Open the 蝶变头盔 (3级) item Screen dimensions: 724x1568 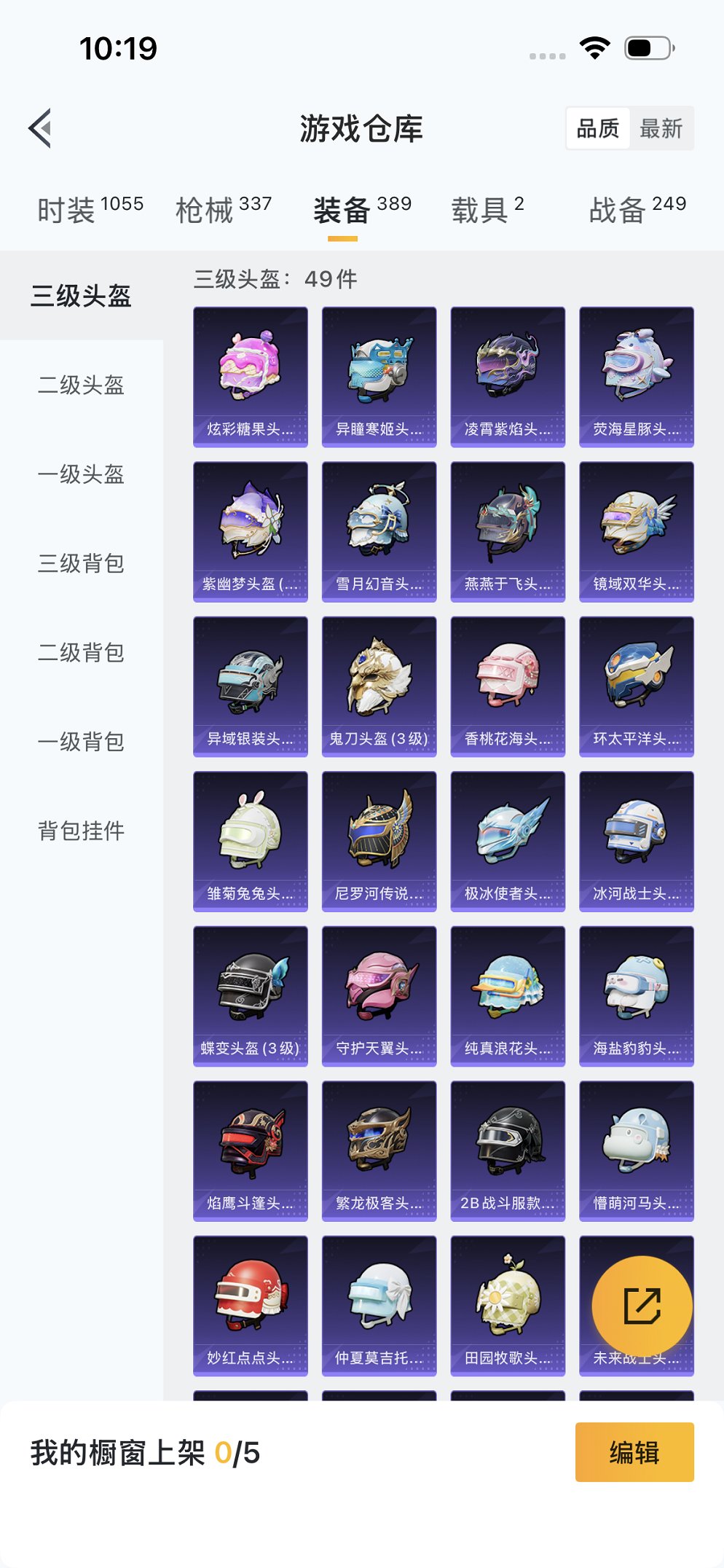point(250,996)
